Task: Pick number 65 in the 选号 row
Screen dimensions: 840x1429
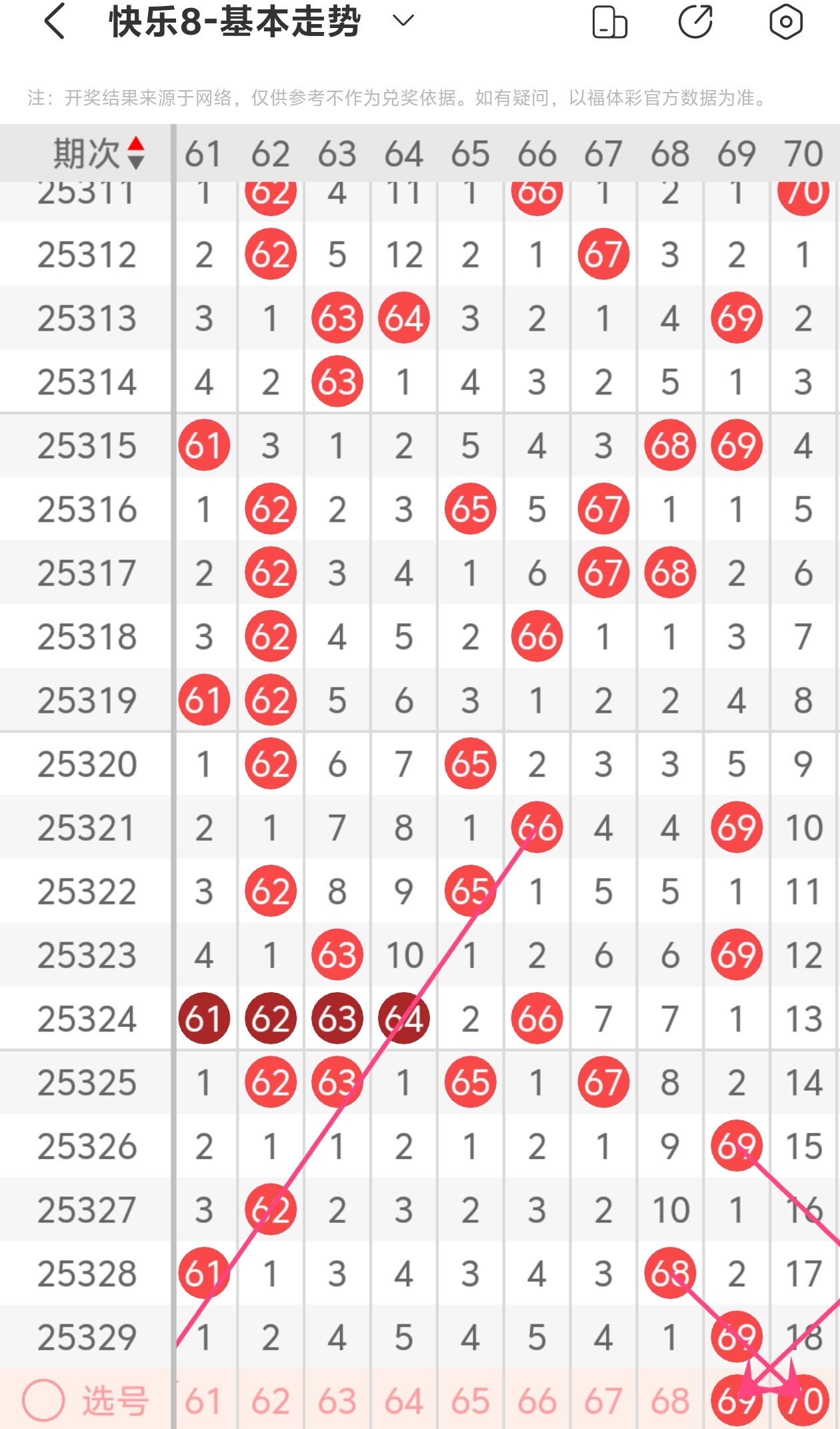Action: coord(470,1400)
